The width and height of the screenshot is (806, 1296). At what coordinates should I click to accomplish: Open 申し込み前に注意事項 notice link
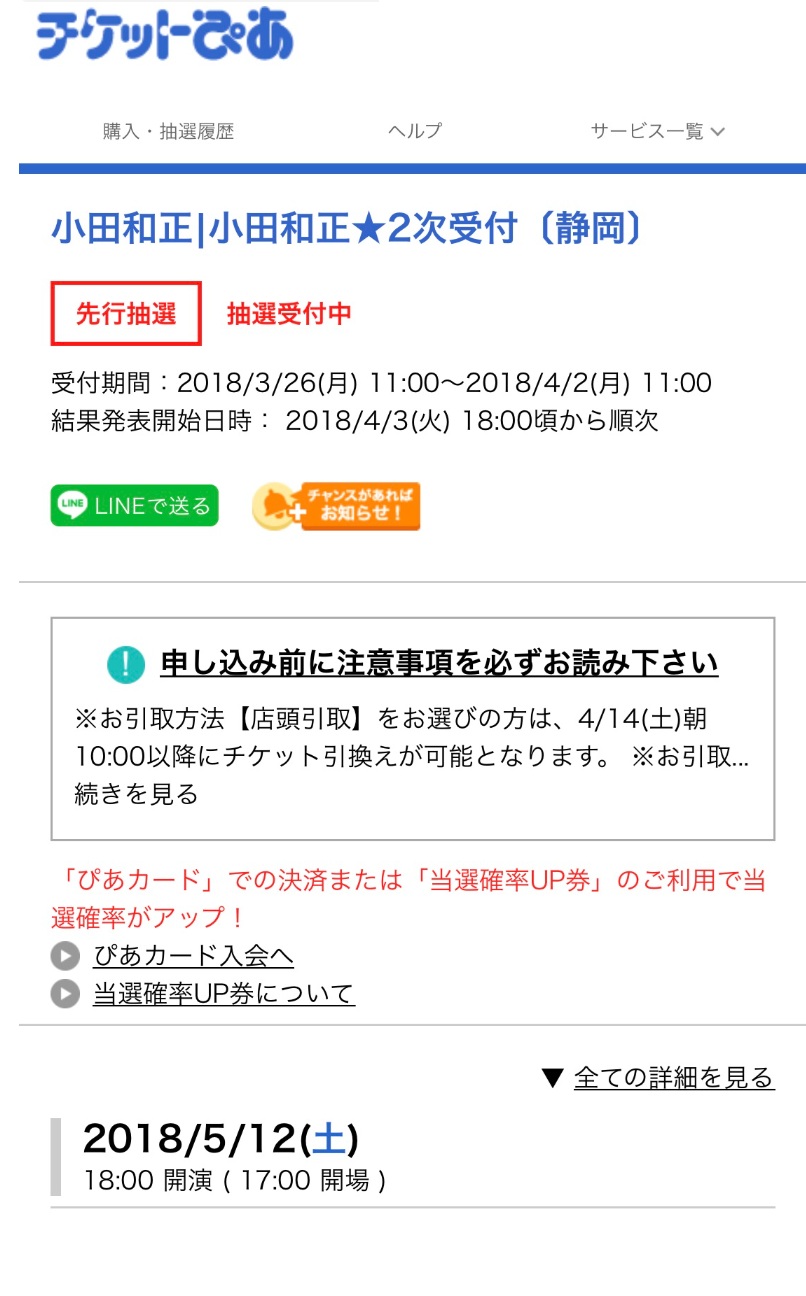tap(439, 663)
